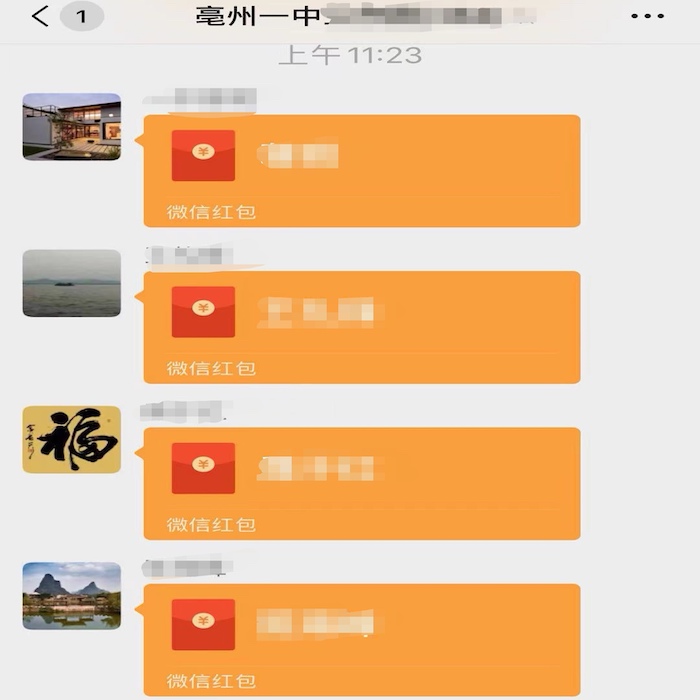Open red packet from mountain avatar sender
Screen dimensions: 700x700
pos(362,639)
